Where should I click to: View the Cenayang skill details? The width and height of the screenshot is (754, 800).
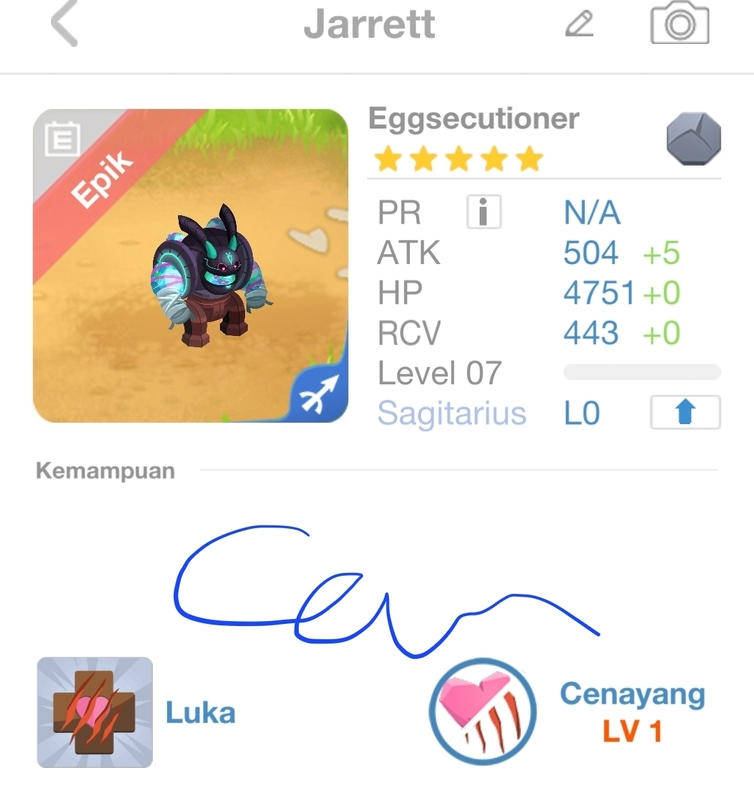click(483, 713)
